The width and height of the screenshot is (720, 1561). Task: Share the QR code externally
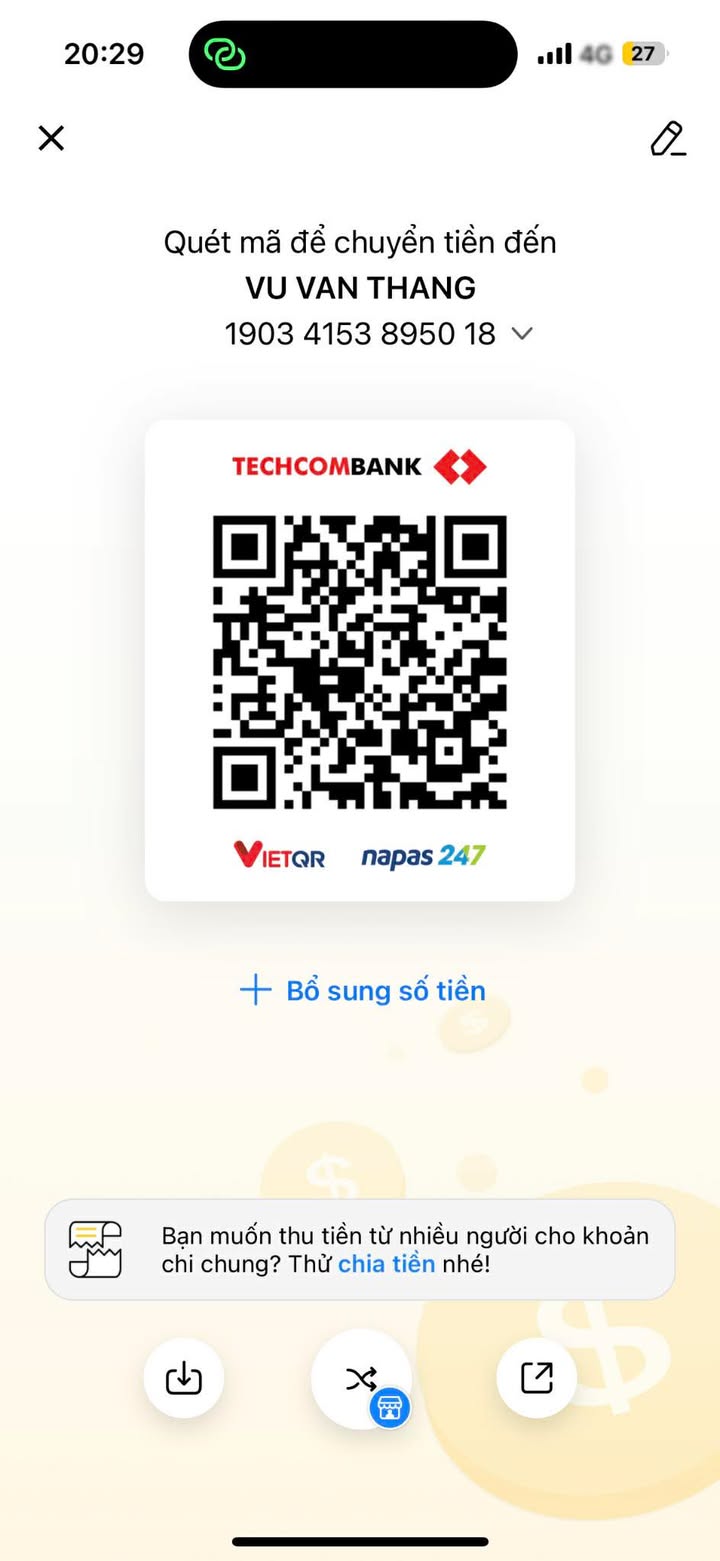tap(537, 1378)
